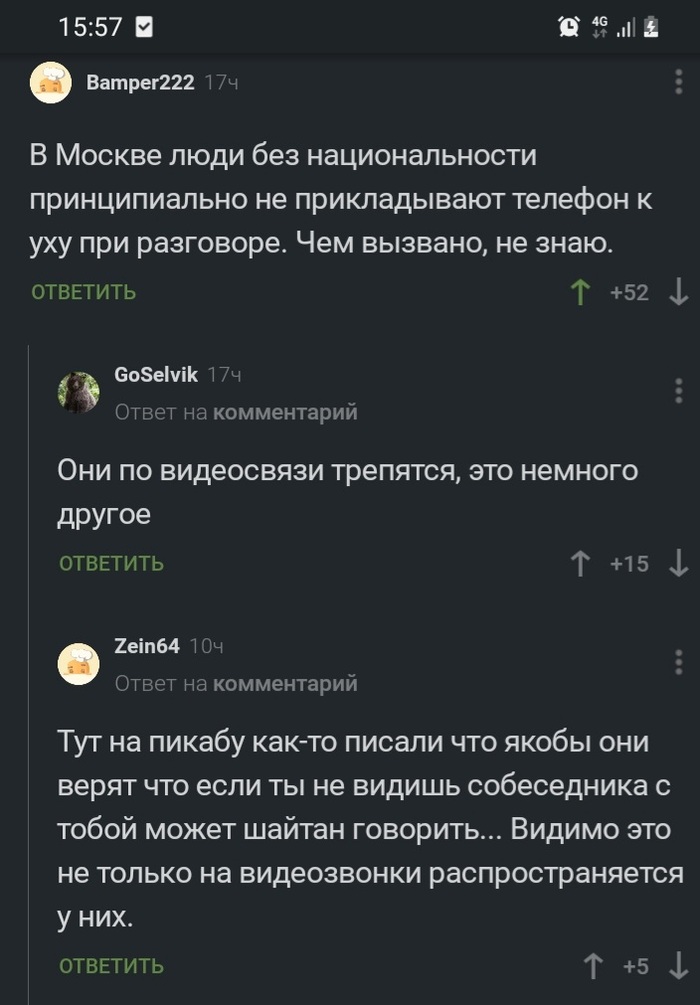Upvote Bamper222's comment
Screen dimensions: 700x1005
[x=579, y=292]
